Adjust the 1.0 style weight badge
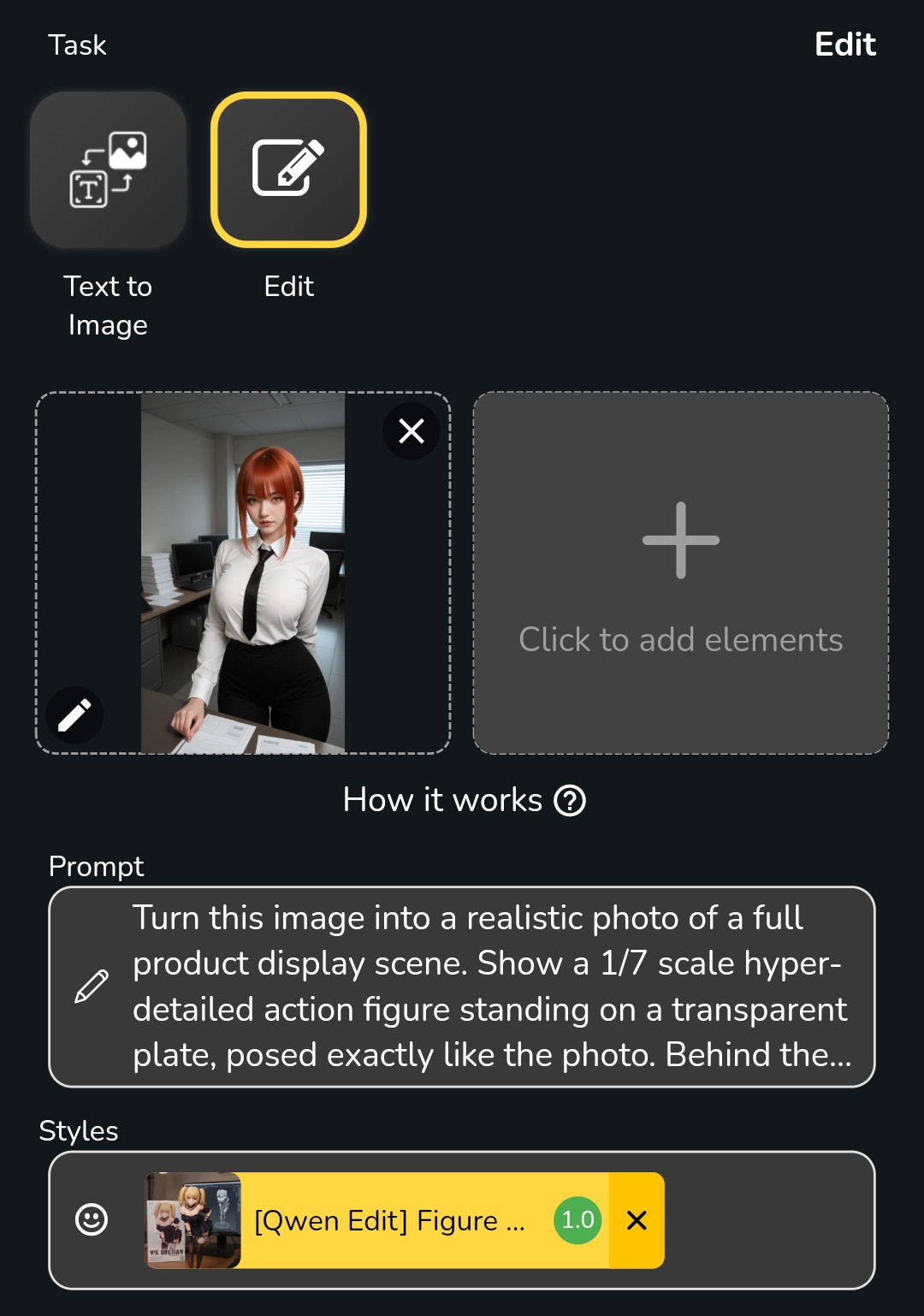Image resolution: width=924 pixels, height=1316 pixels. pos(577,1220)
